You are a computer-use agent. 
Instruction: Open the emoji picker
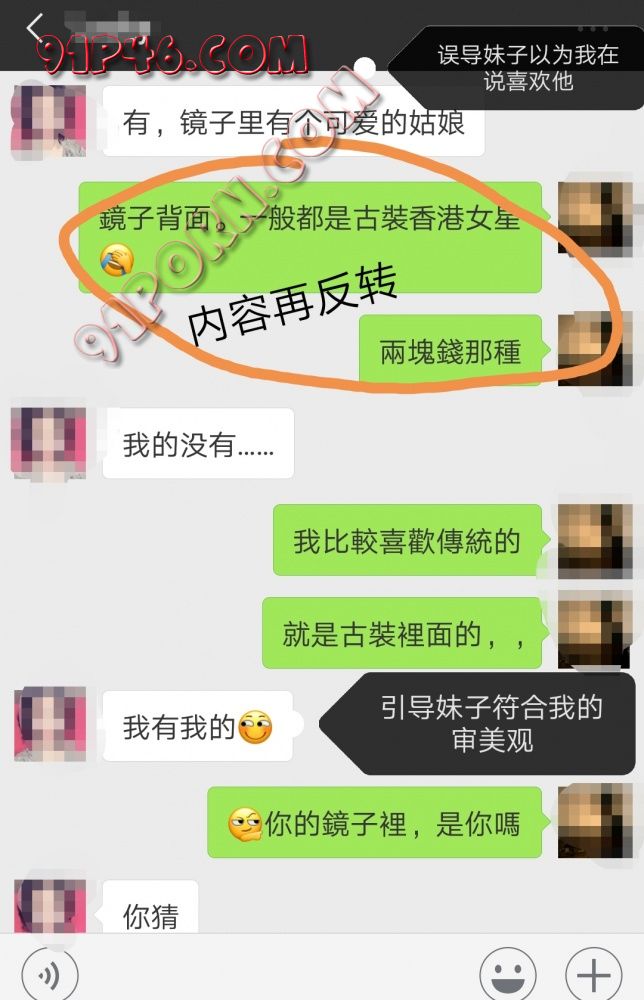507,973
